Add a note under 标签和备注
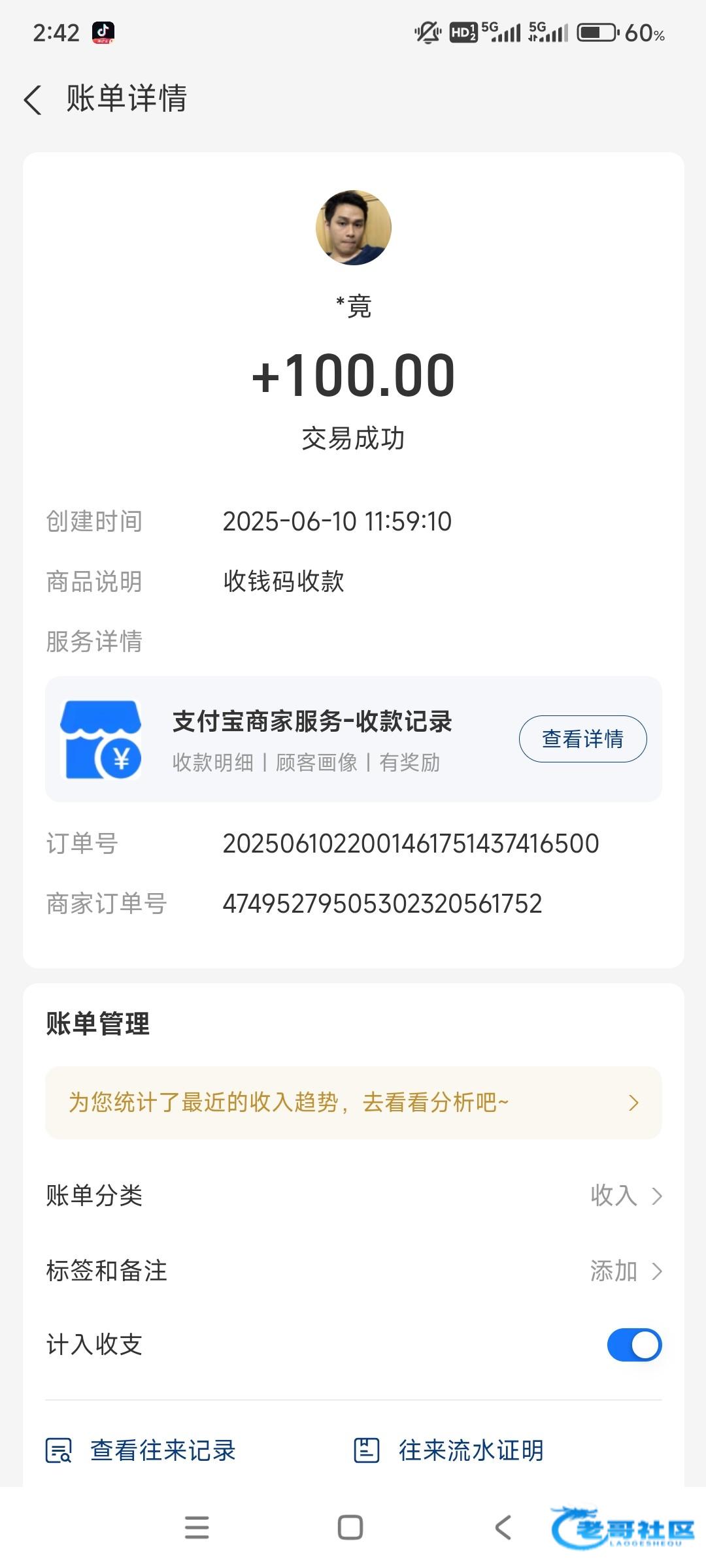706x1568 pixels. (624, 1271)
